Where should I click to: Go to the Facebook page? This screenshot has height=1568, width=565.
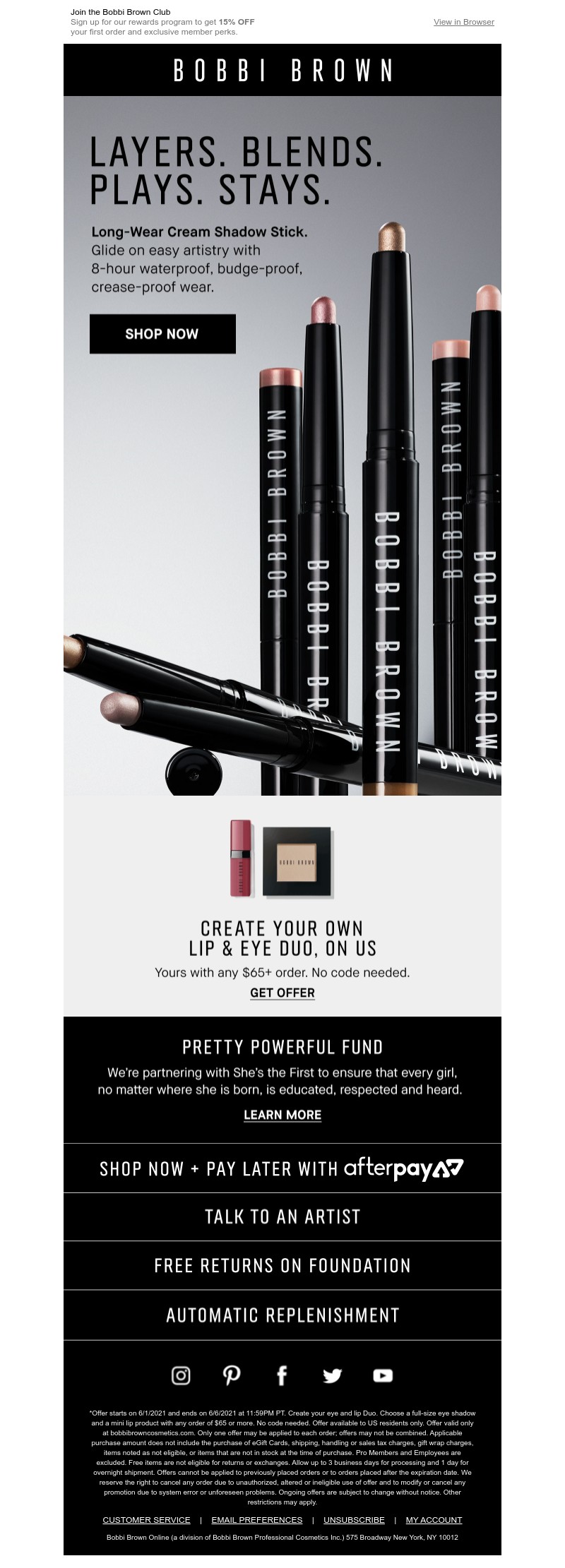coord(282,1375)
